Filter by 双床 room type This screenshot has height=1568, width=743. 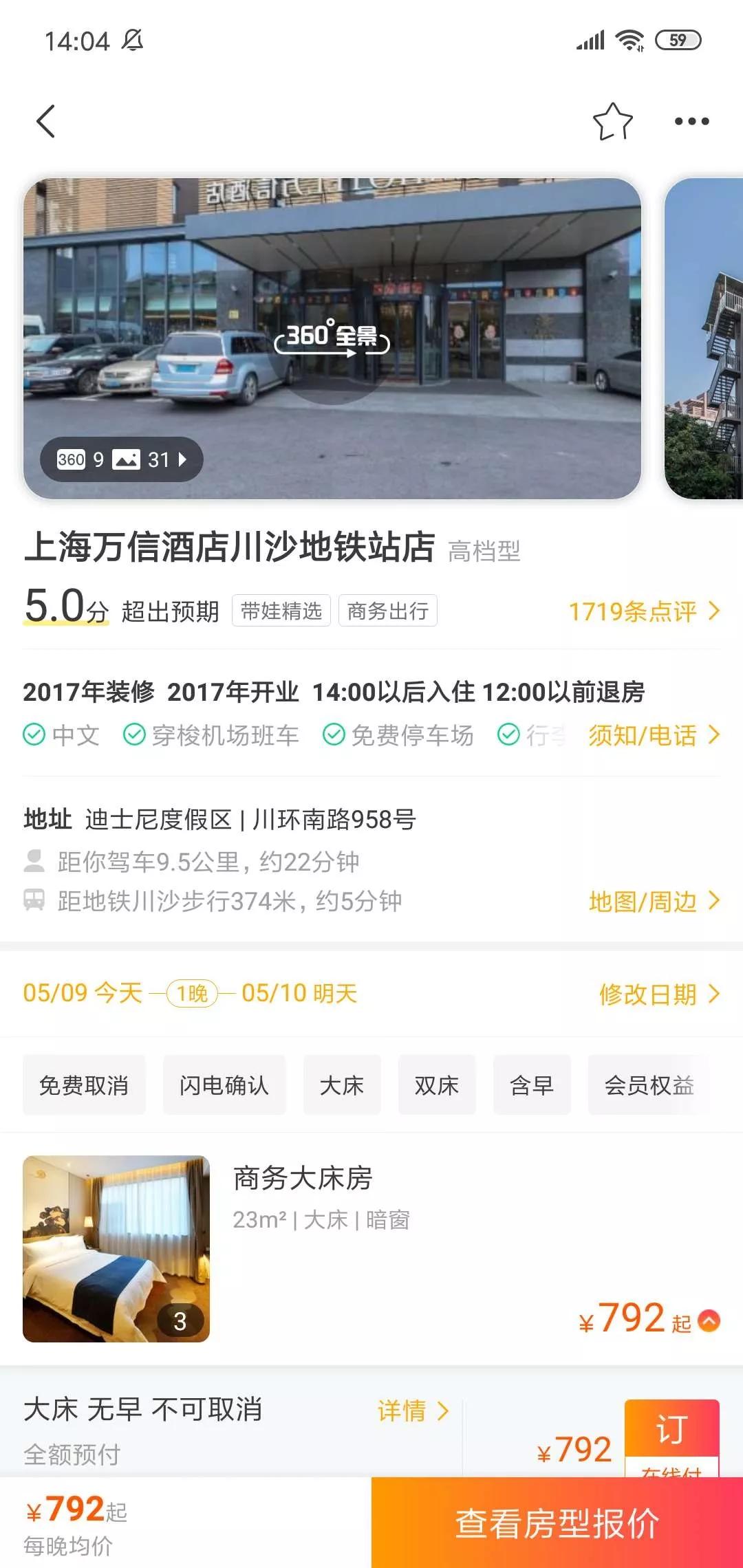pyautogui.click(x=437, y=1085)
